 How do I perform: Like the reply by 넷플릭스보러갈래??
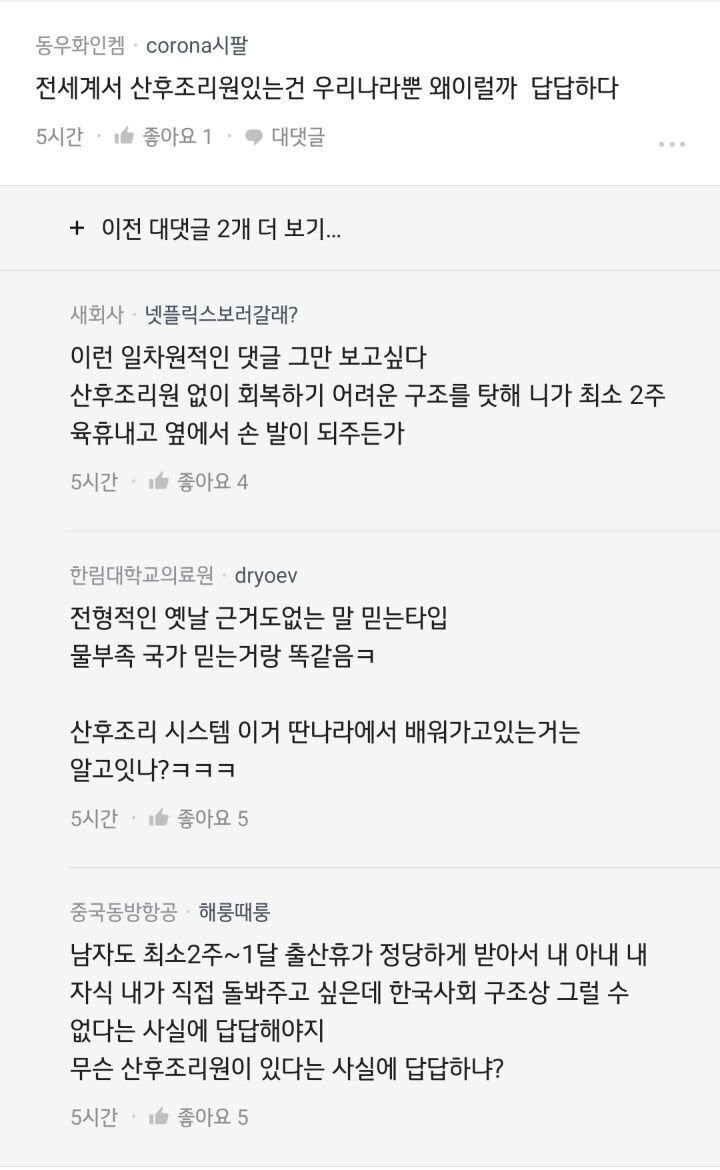198,482
